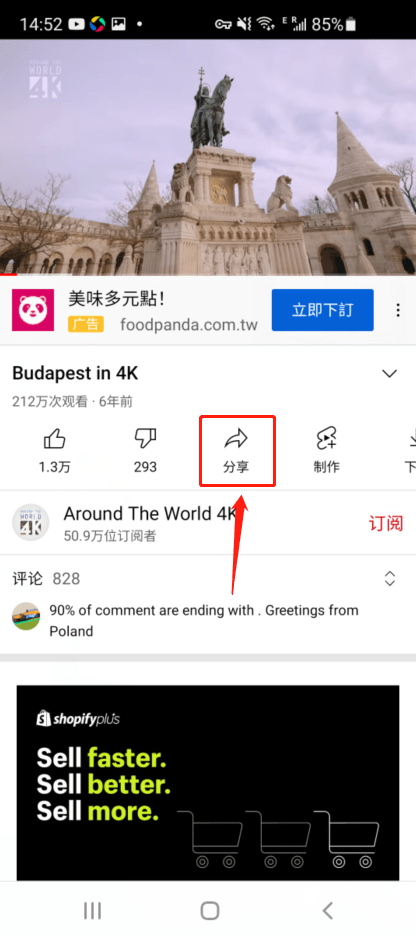Open the Shopify Plus ad banner

(208, 782)
